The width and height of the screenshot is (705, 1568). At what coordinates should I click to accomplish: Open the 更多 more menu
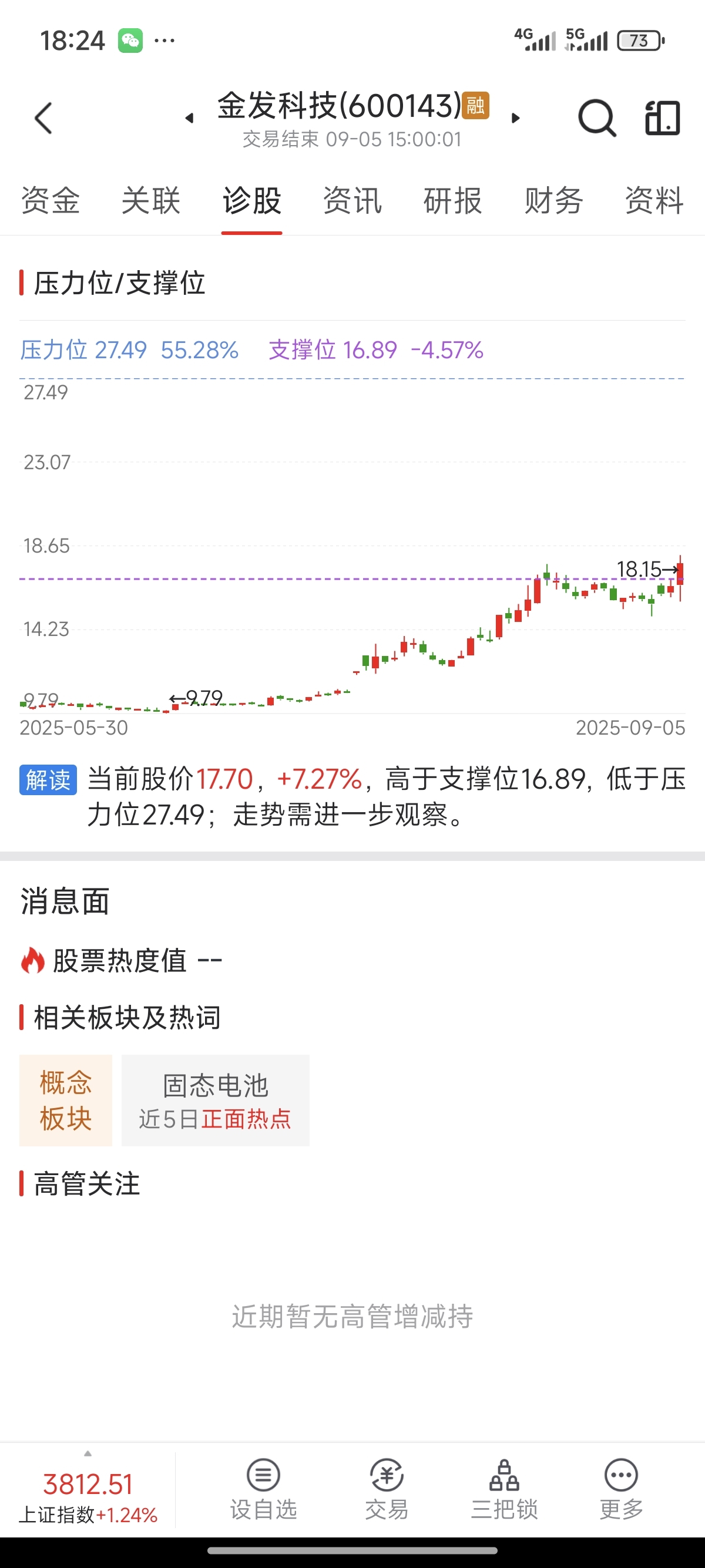(x=621, y=1489)
